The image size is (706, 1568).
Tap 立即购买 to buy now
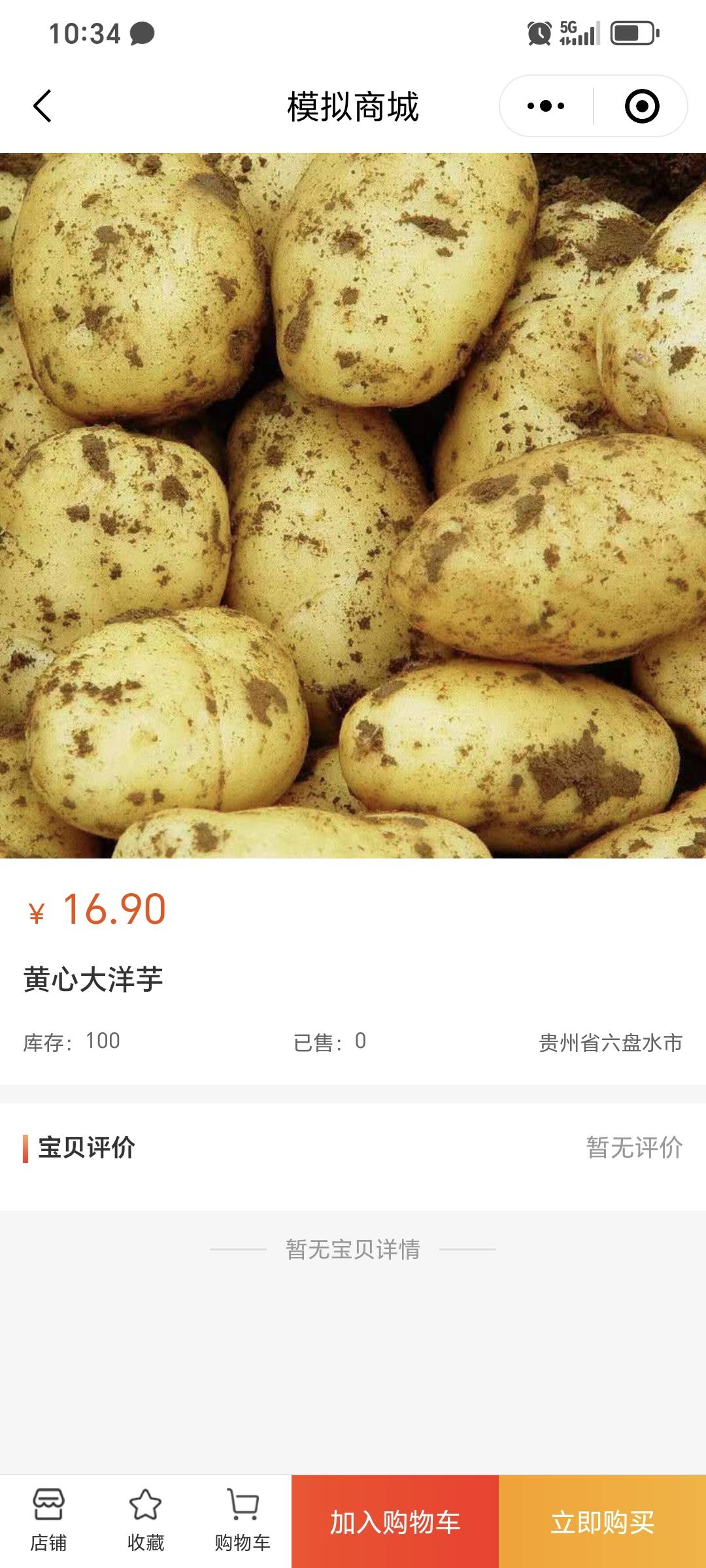pyautogui.click(x=602, y=1522)
